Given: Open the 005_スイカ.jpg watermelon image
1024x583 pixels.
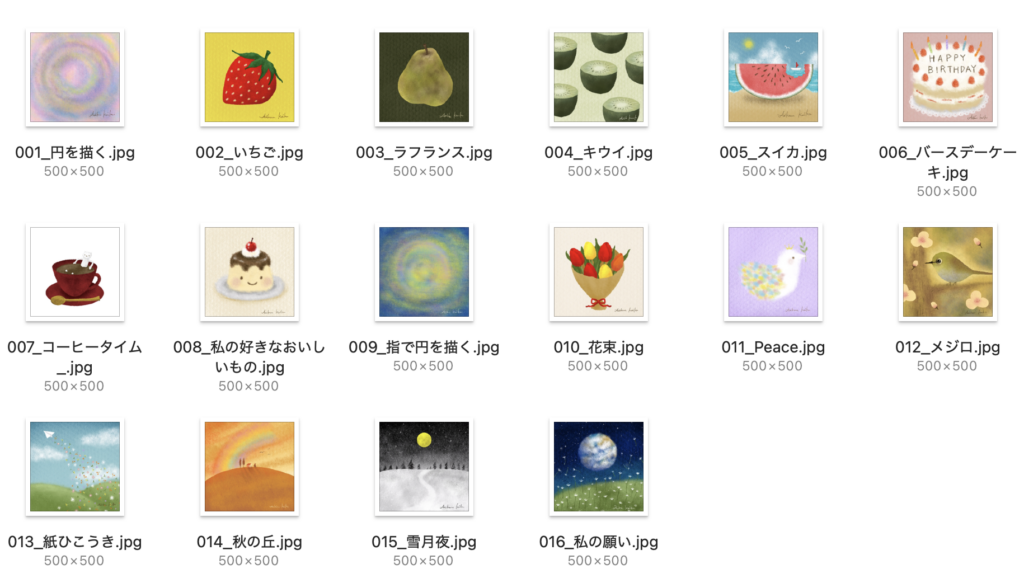Looking at the screenshot, I should tap(773, 77).
